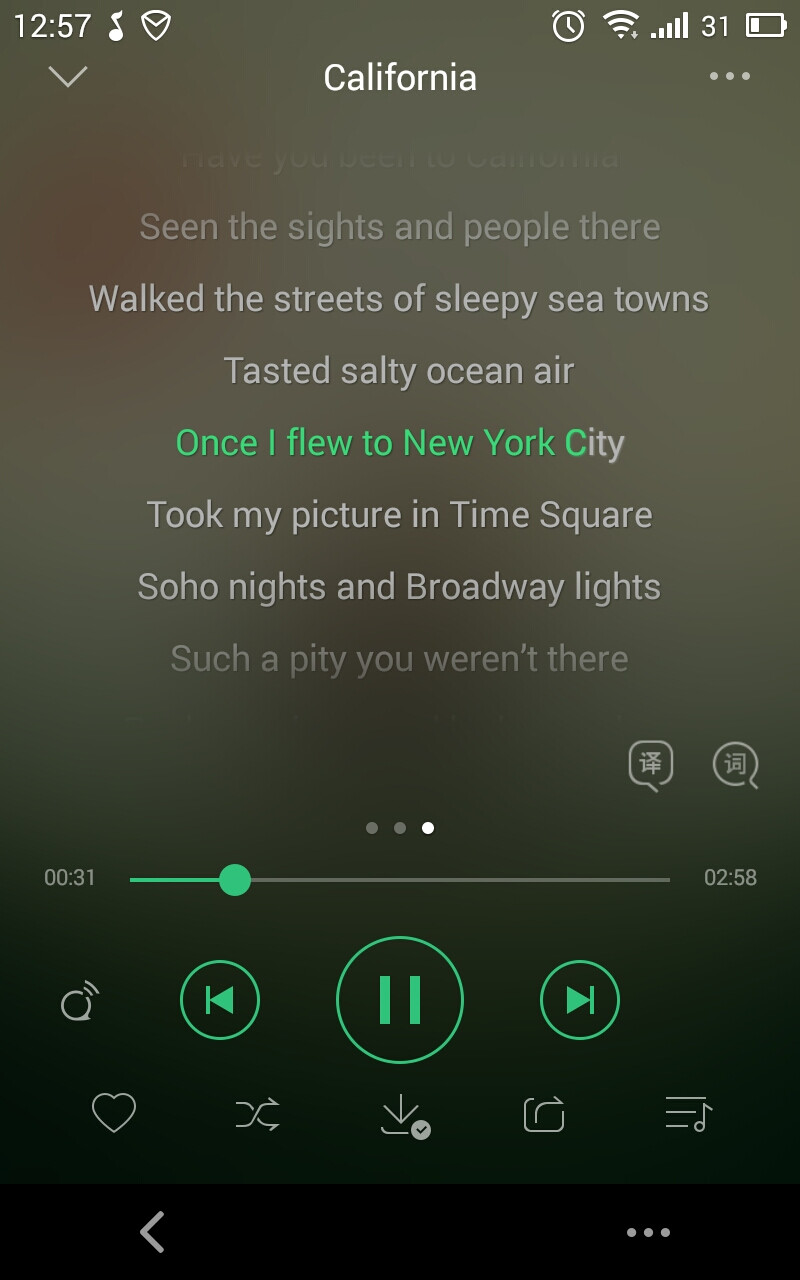The image size is (800, 1280).
Task: Skip to the next track
Action: (x=580, y=999)
